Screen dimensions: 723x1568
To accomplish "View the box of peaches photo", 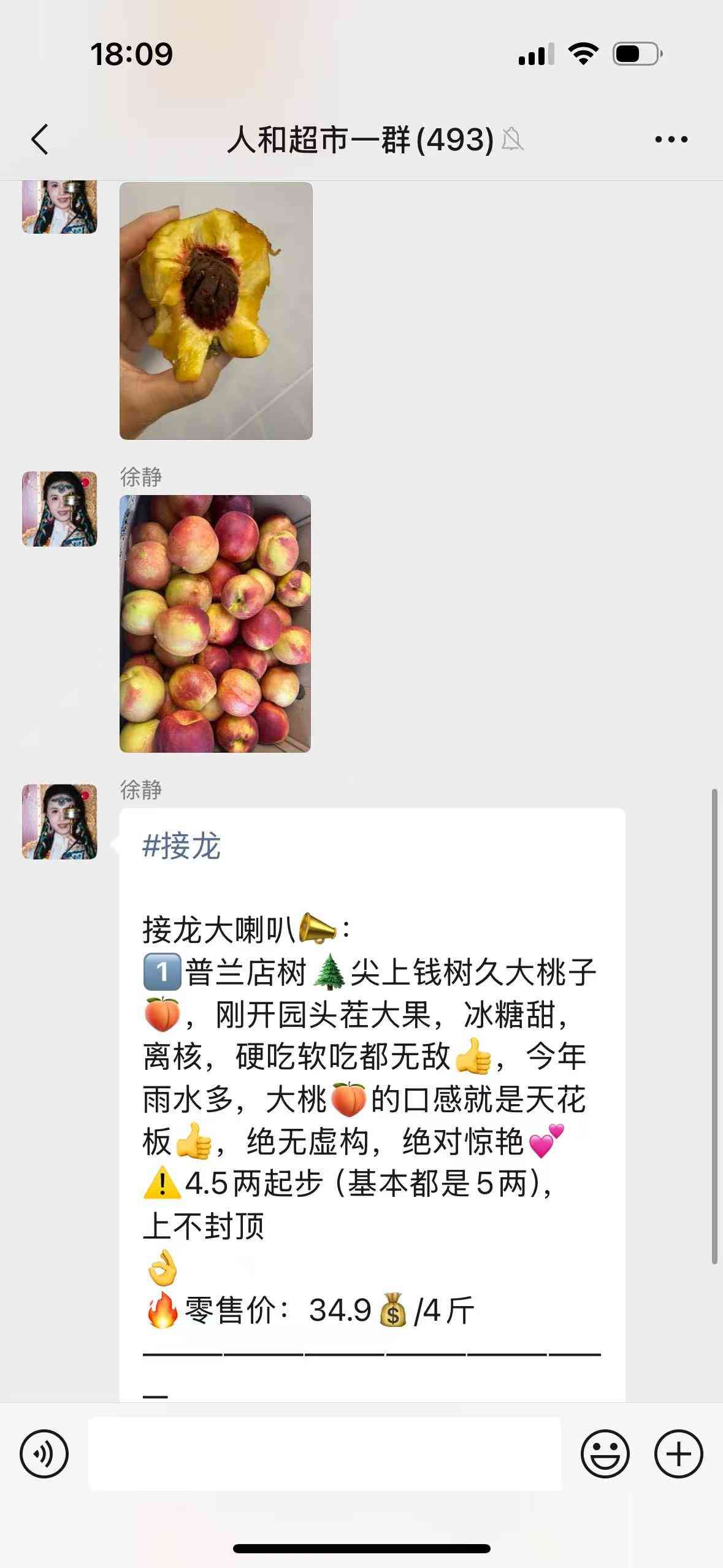I will pyautogui.click(x=215, y=623).
